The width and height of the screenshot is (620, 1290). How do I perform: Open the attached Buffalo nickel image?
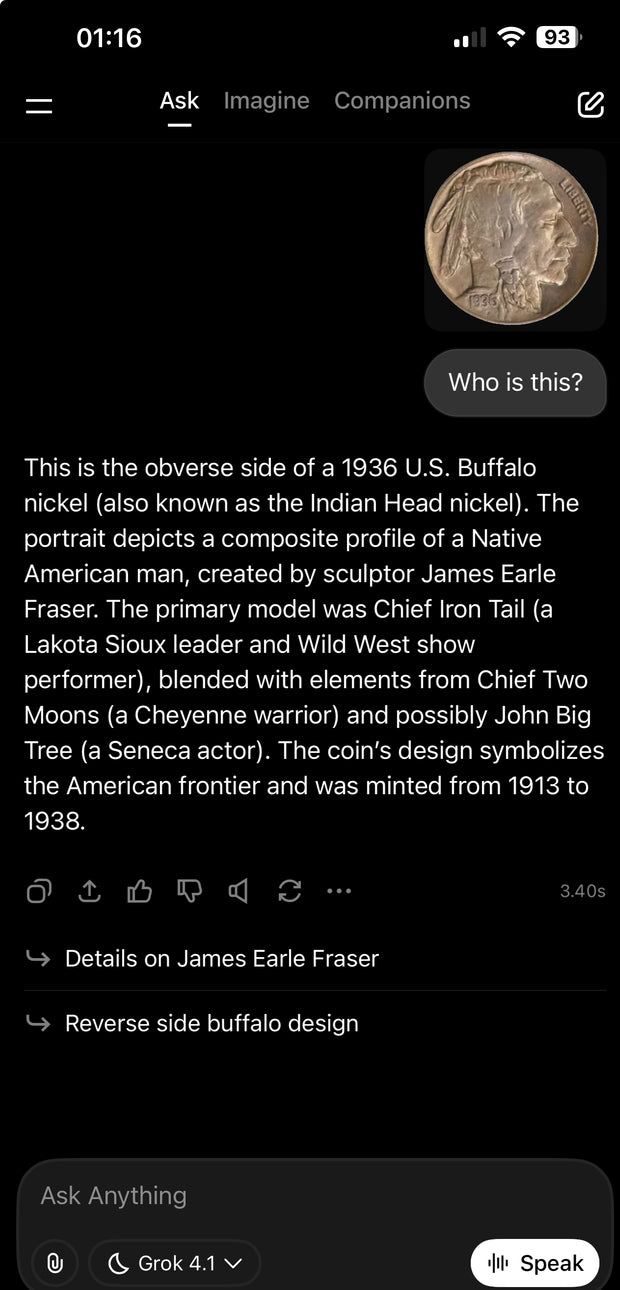coord(514,239)
